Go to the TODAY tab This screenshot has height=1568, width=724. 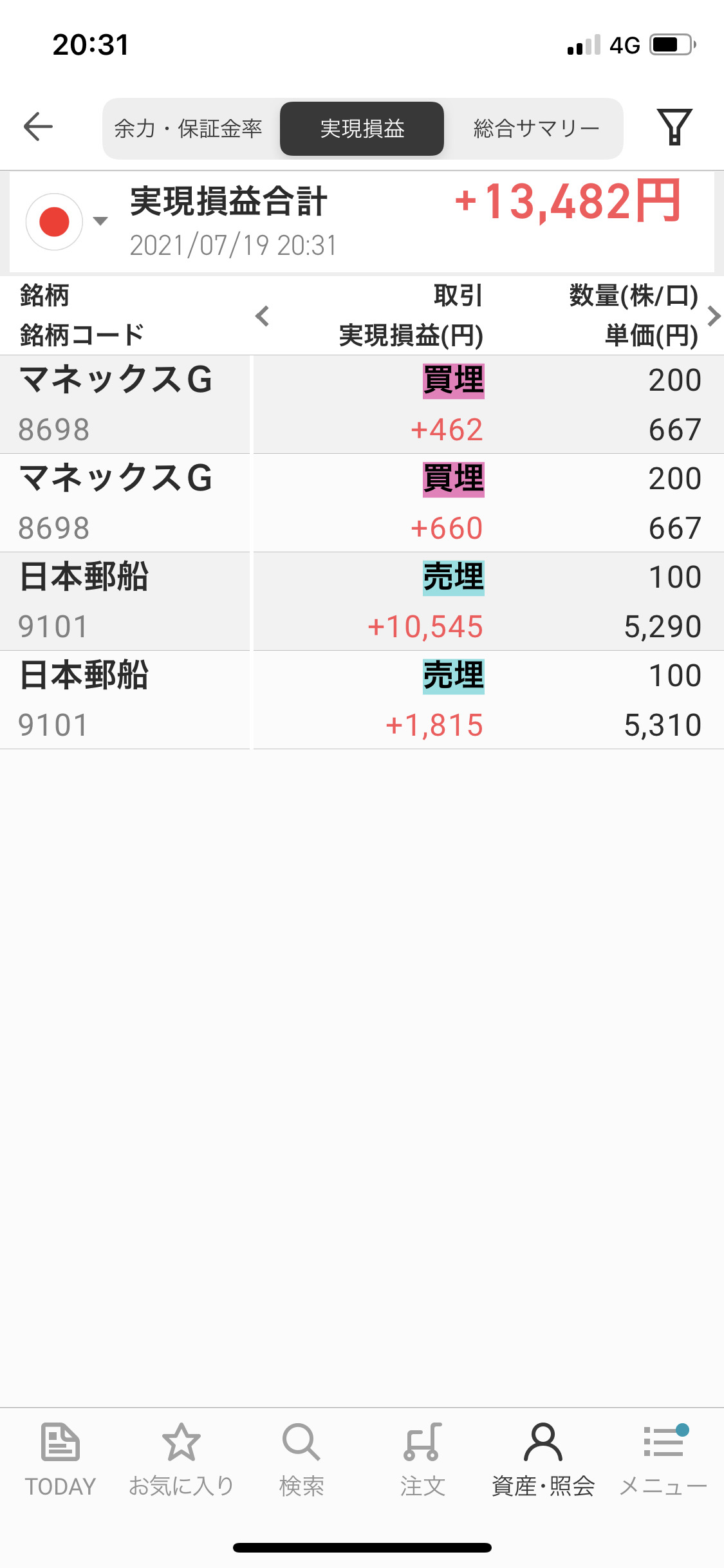(x=60, y=1459)
